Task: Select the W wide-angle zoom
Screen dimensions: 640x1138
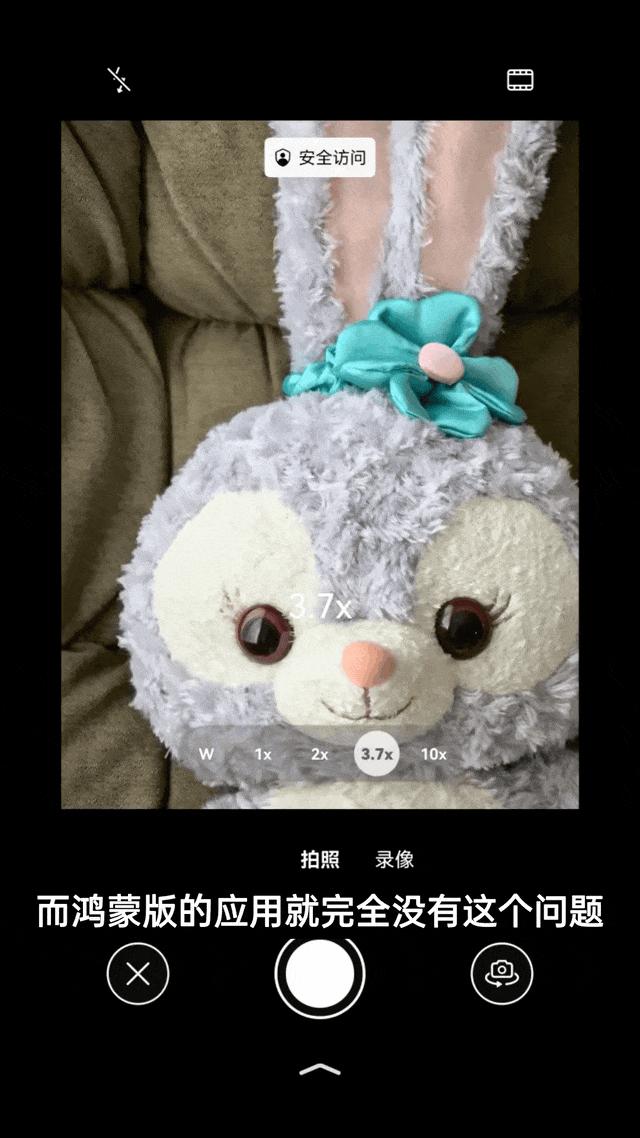Action: [x=206, y=754]
